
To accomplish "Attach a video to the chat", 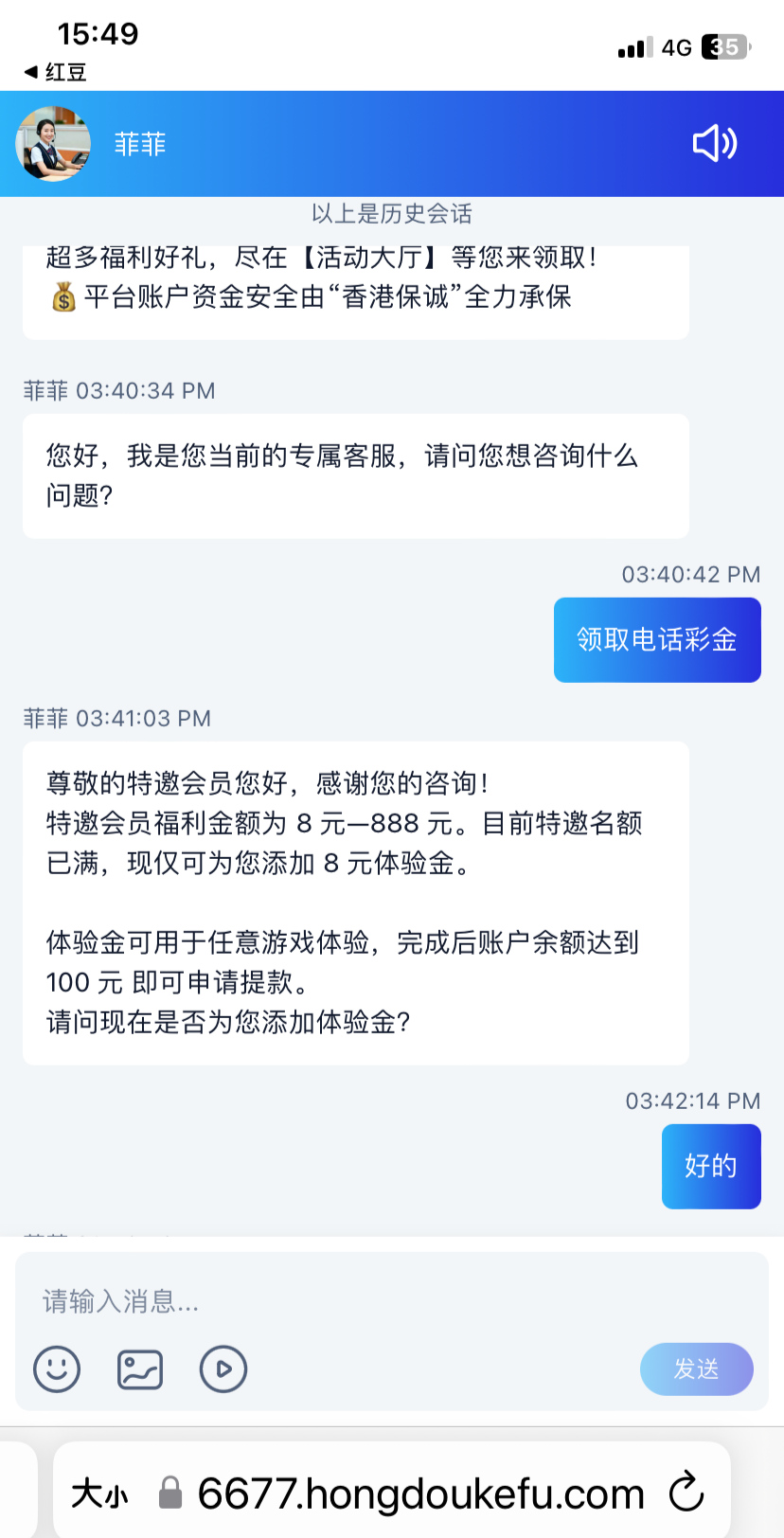I will coord(223,1368).
